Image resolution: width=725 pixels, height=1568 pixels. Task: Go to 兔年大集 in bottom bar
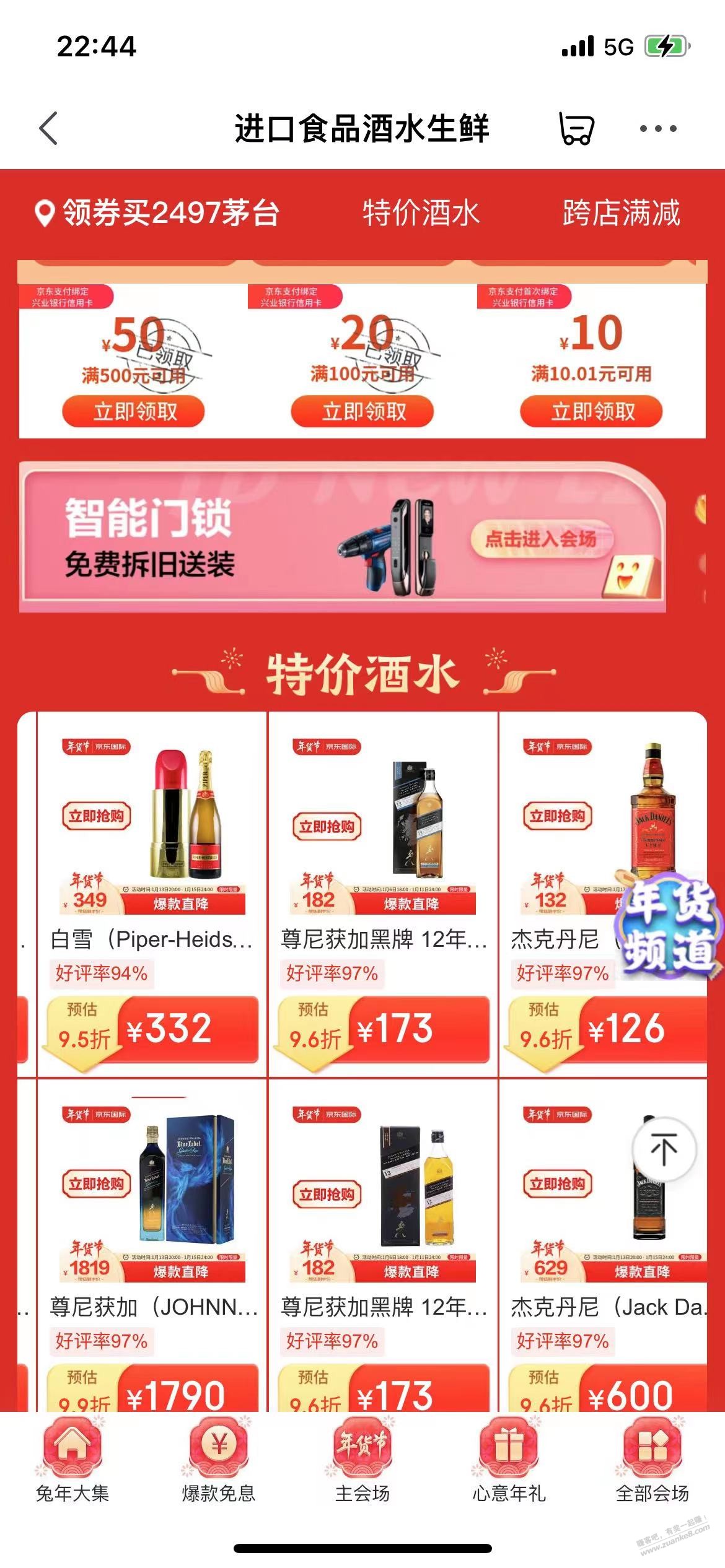tap(72, 1465)
